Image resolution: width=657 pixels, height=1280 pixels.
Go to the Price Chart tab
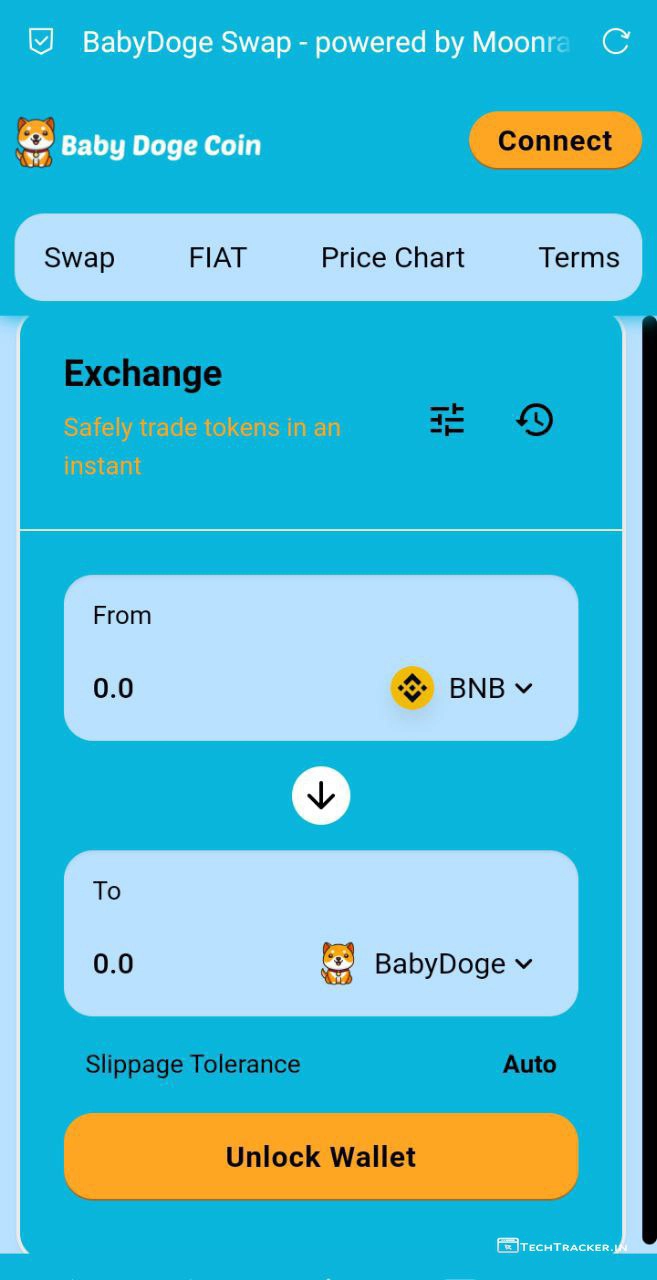(x=392, y=258)
